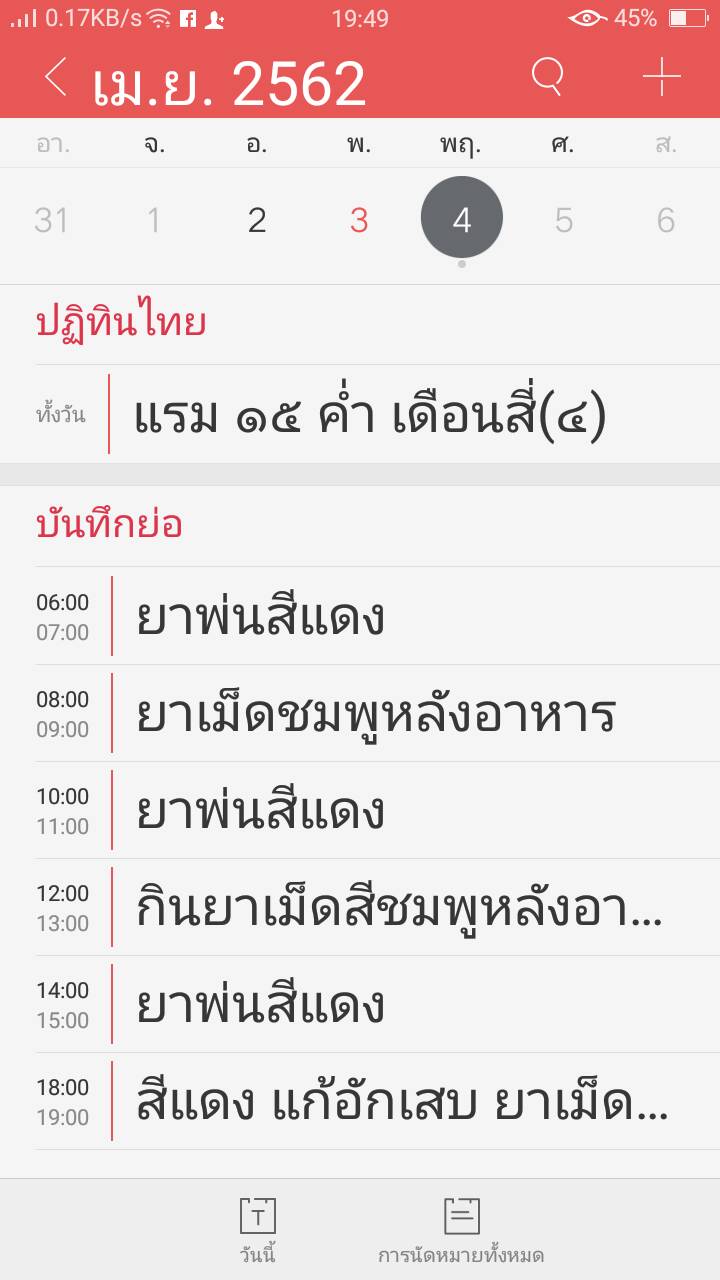720x1280 pixels.
Task: Go back using the arrow beside เม.ย. 2562
Action: (56, 78)
